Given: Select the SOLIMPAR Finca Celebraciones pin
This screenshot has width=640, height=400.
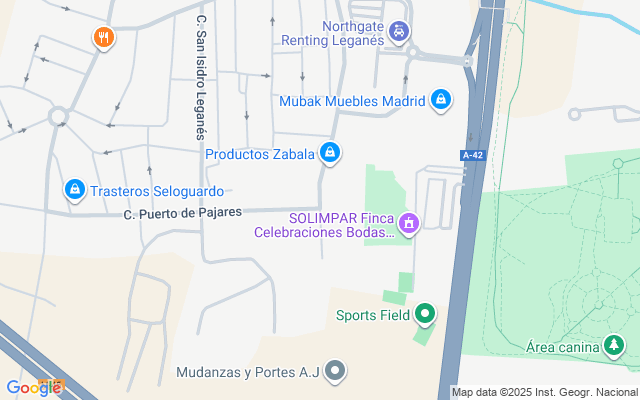Looking at the screenshot, I should (x=407, y=224).
